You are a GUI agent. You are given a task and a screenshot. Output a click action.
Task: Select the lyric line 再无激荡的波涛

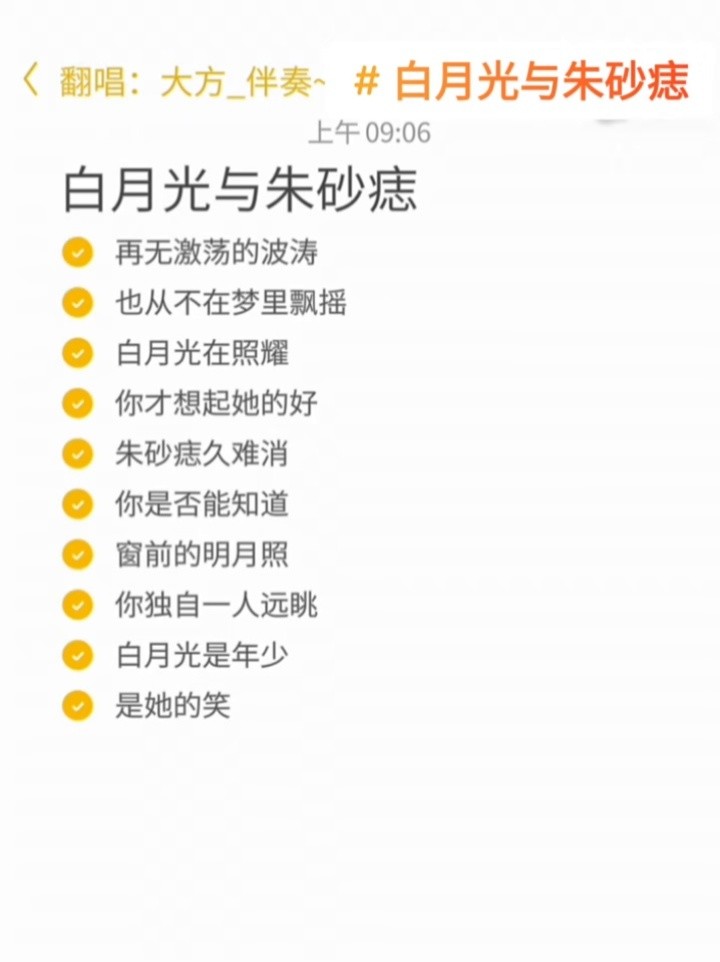click(x=215, y=253)
